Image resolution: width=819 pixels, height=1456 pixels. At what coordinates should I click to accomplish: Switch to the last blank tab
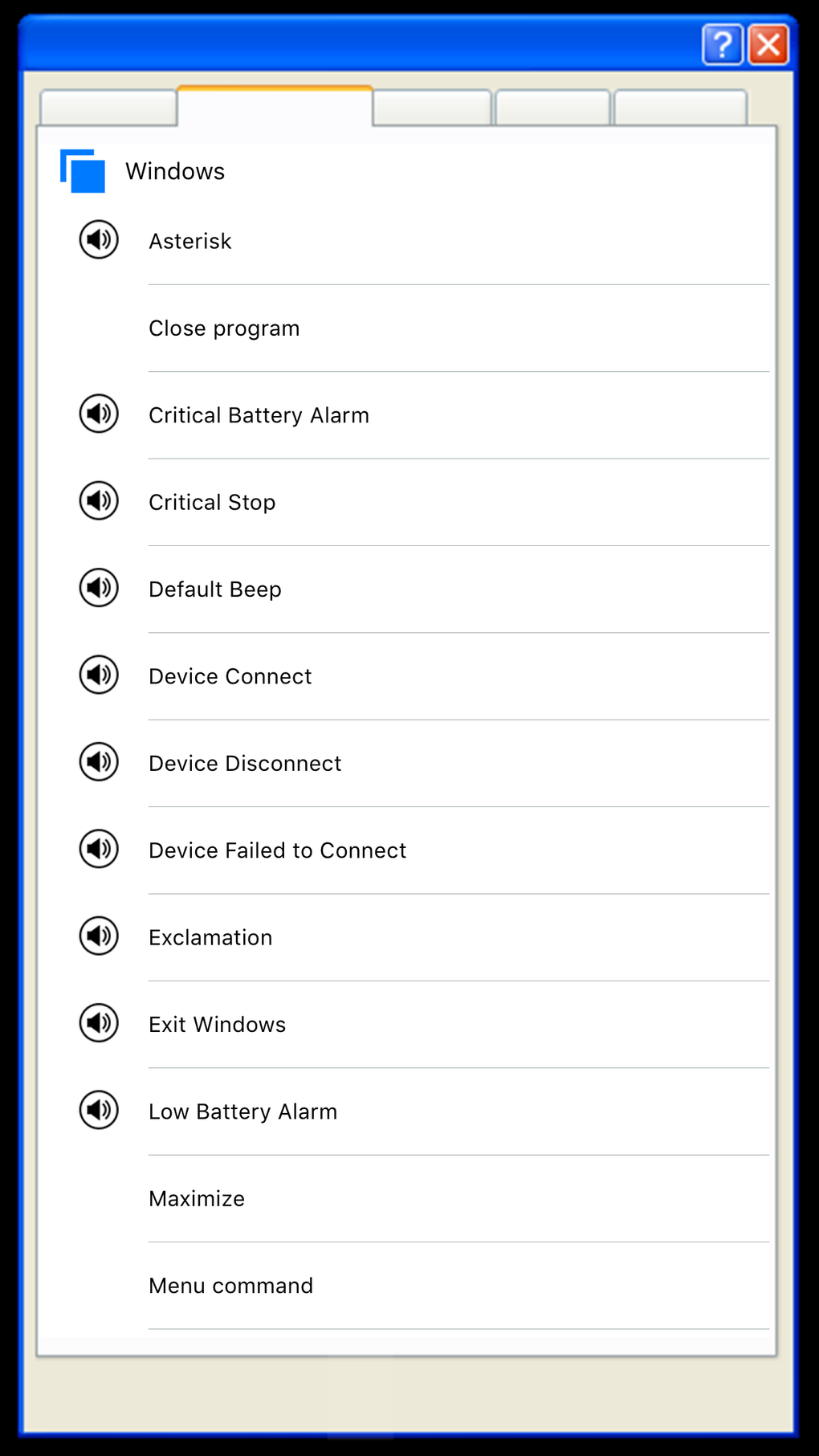click(x=681, y=108)
